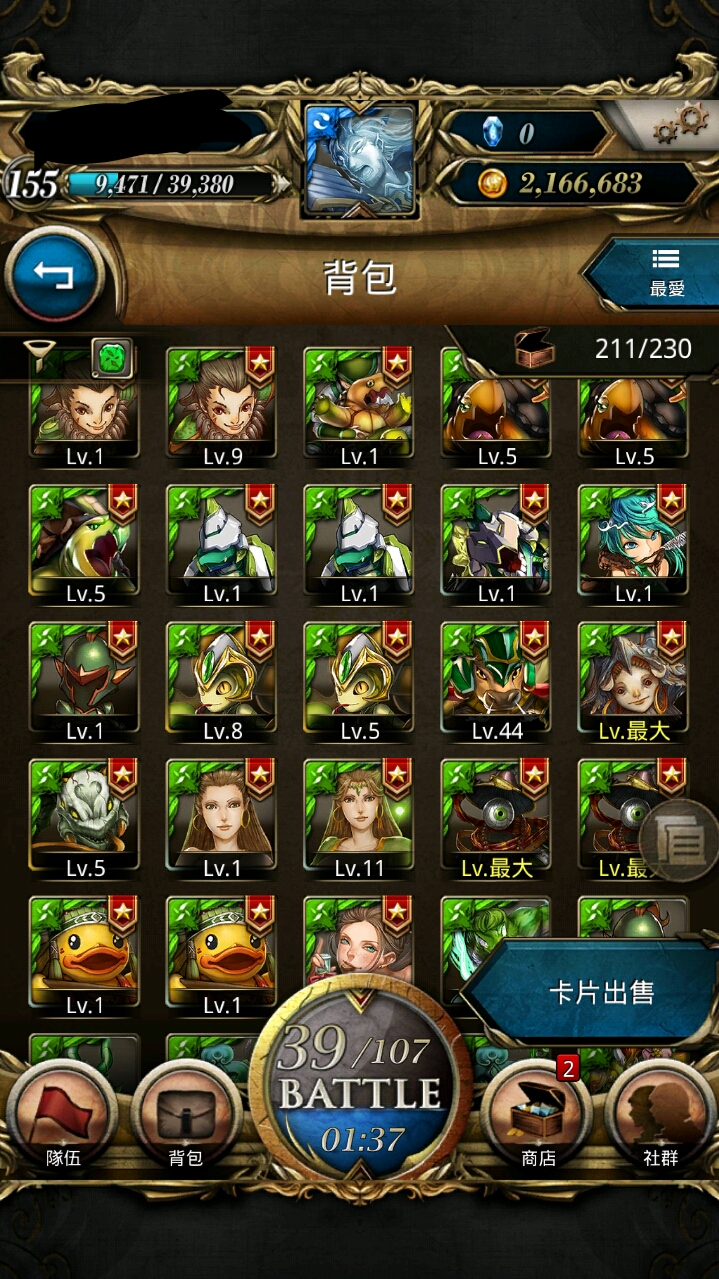719x1279 pixels.
Task: Select the Lv.8 golden helmet card
Action: pyautogui.click(x=222, y=682)
